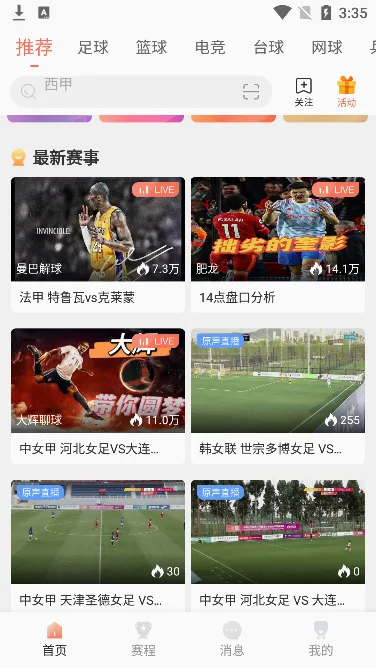The height and width of the screenshot is (668, 376).
Task: Switch to the 篮球 tab
Action: click(151, 47)
